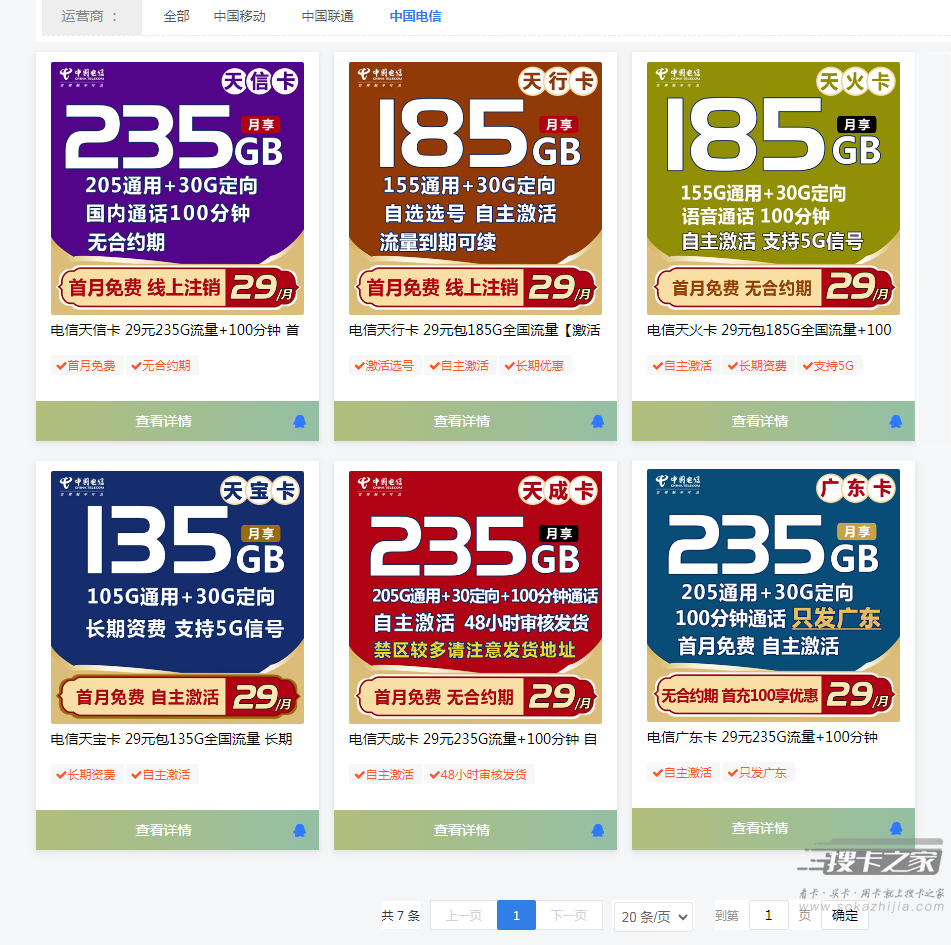Open the 20 条/页 page size dropdown
The image size is (951, 945).
[x=653, y=916]
